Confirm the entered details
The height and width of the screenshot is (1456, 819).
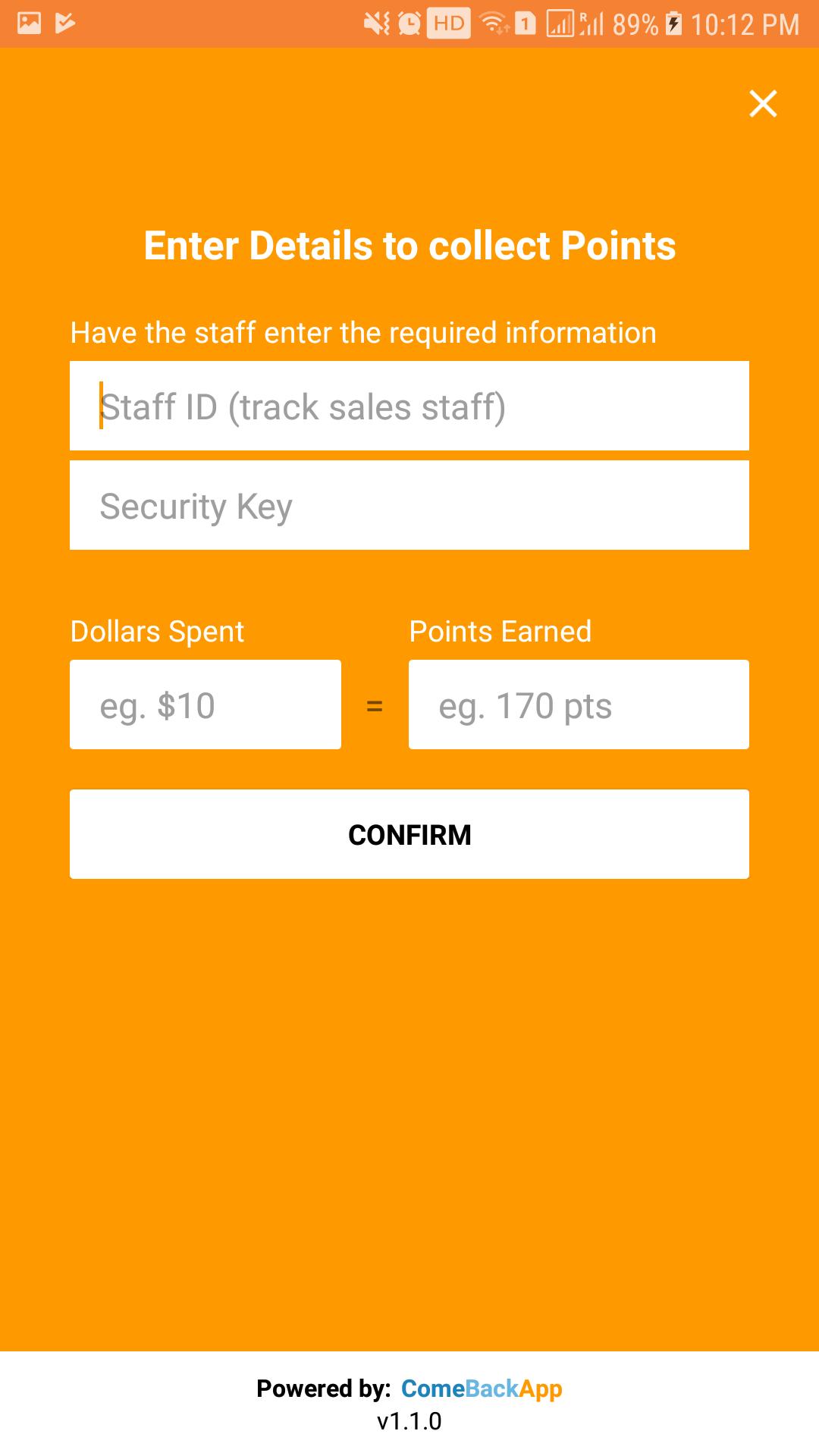coord(409,835)
